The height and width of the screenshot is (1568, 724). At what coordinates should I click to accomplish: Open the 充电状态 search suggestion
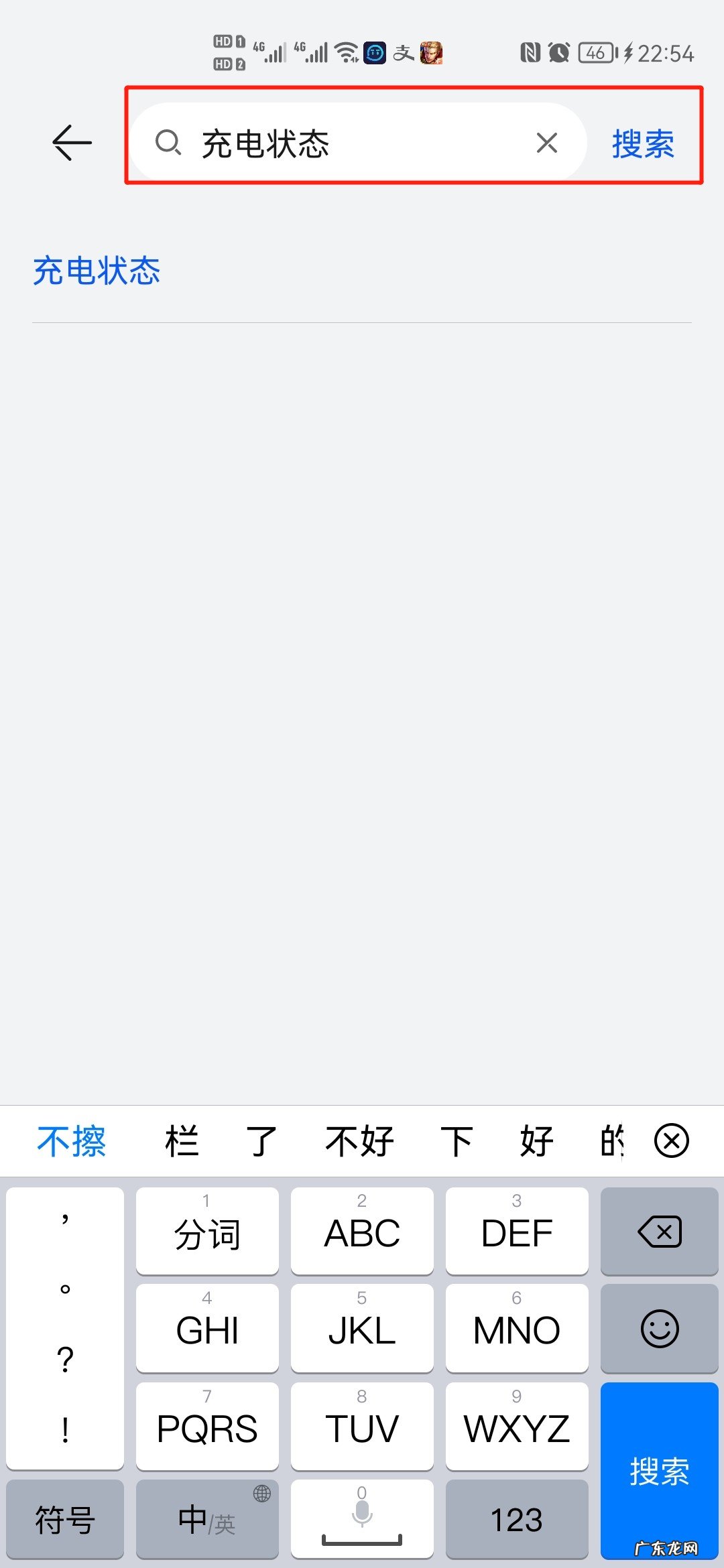pos(97,271)
